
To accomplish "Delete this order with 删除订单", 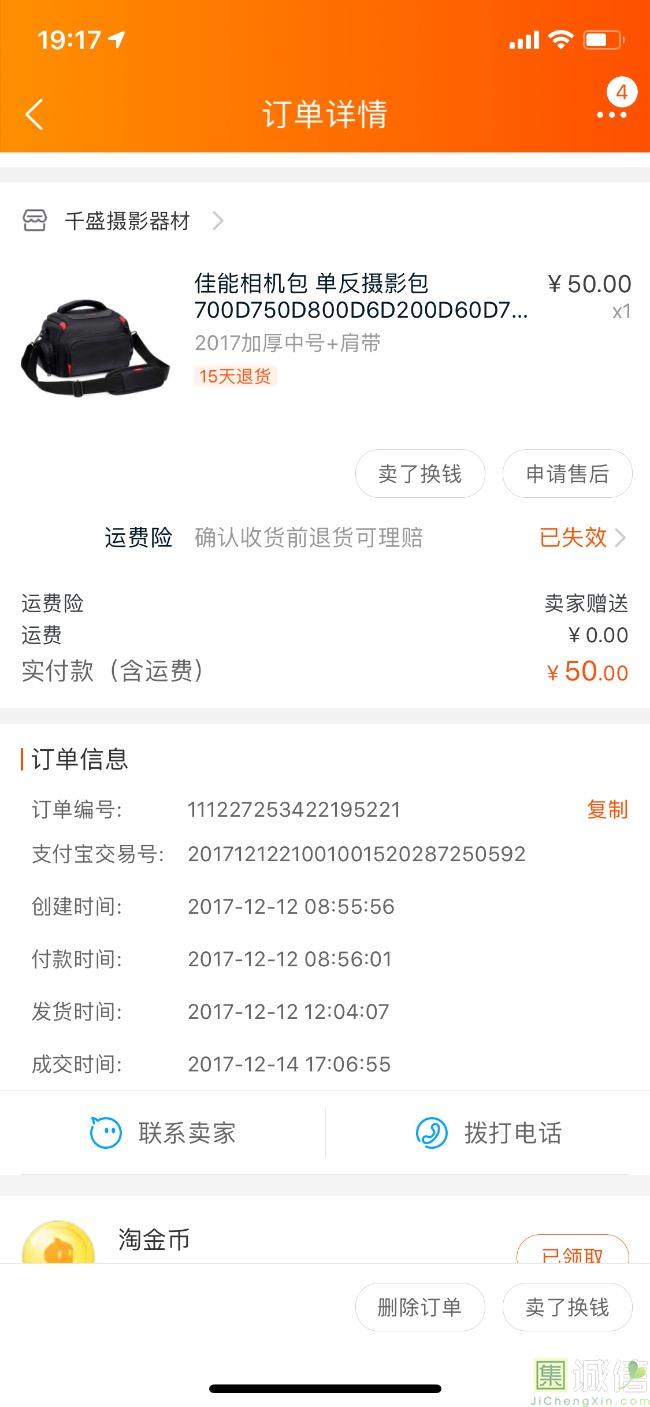I will pyautogui.click(x=420, y=1307).
